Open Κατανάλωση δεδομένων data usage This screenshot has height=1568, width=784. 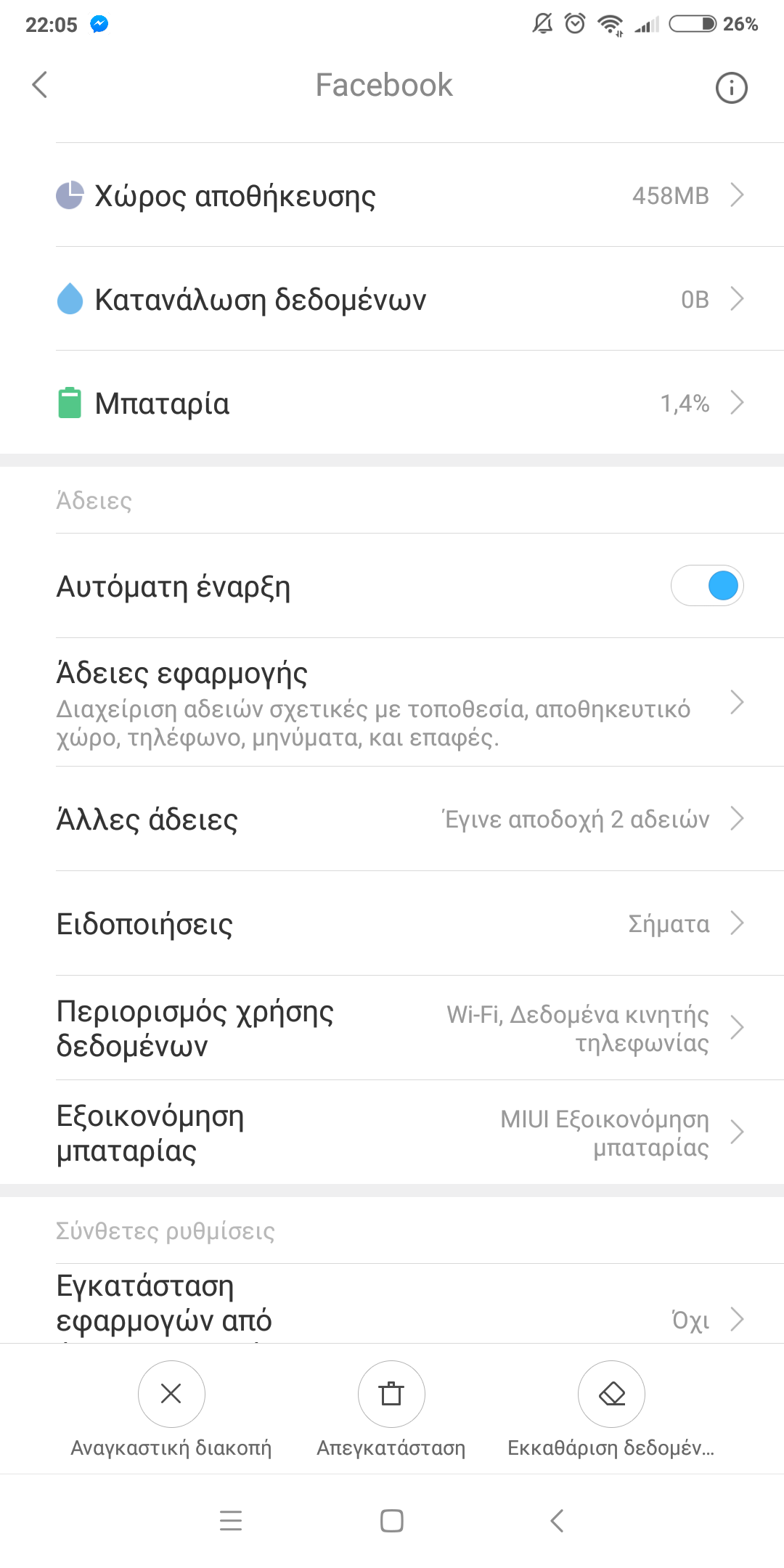coord(399,299)
